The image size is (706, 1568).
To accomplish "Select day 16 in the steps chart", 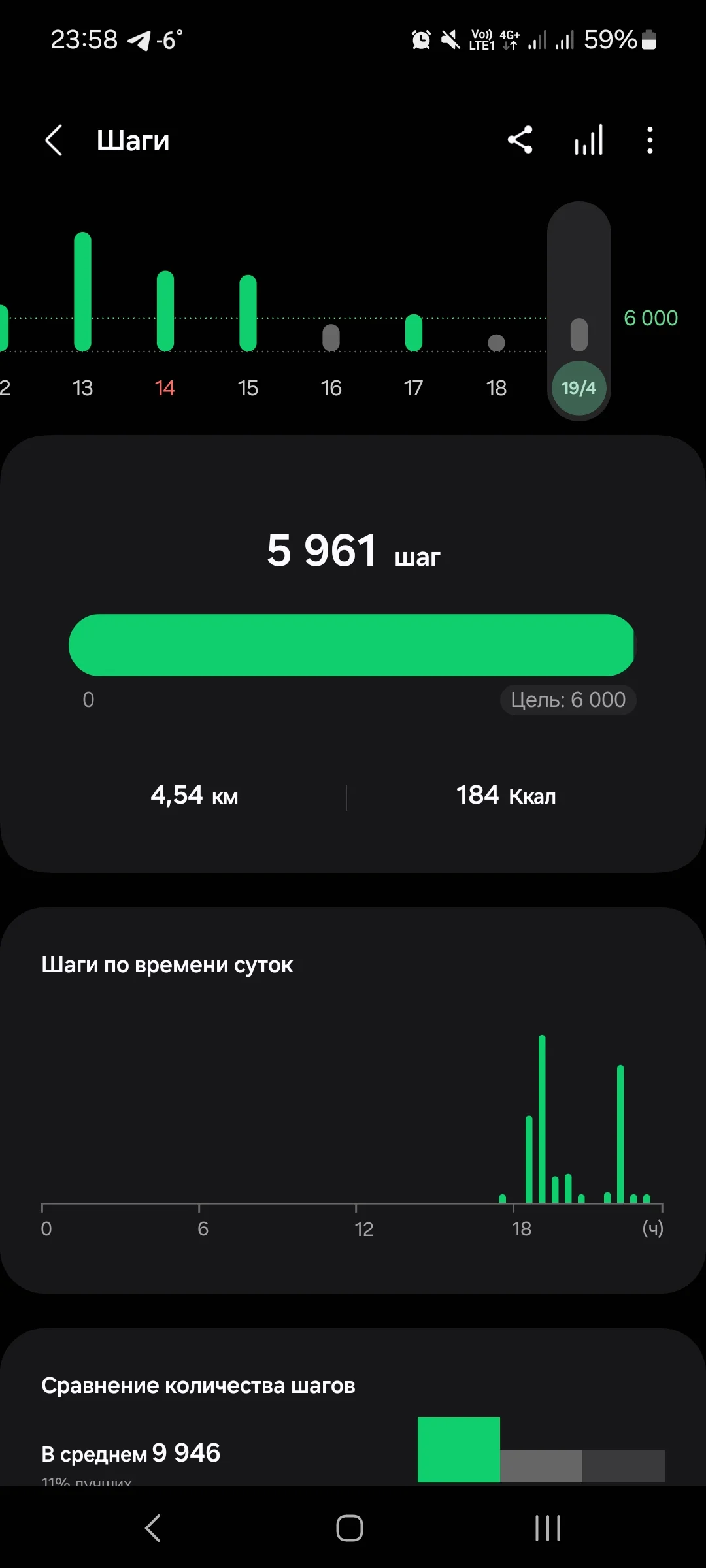I will [331, 387].
